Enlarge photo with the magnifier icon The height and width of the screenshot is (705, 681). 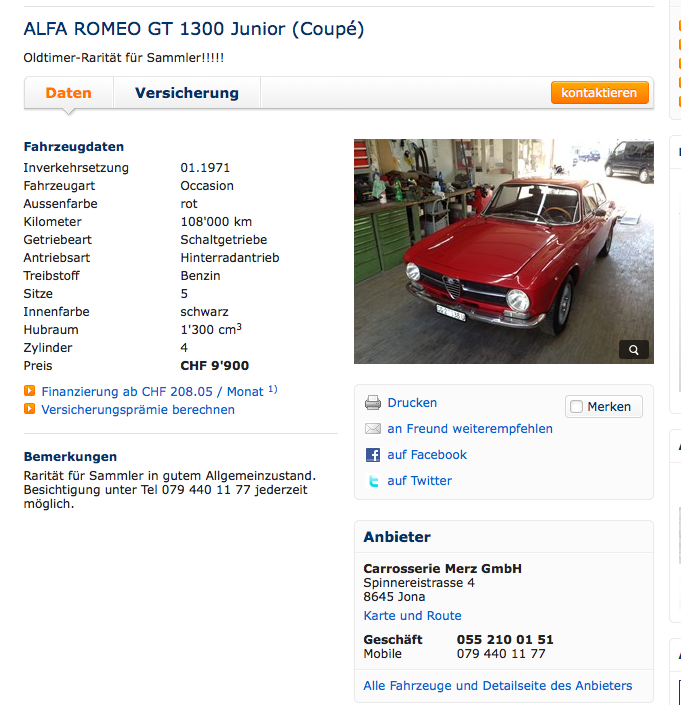click(x=633, y=349)
